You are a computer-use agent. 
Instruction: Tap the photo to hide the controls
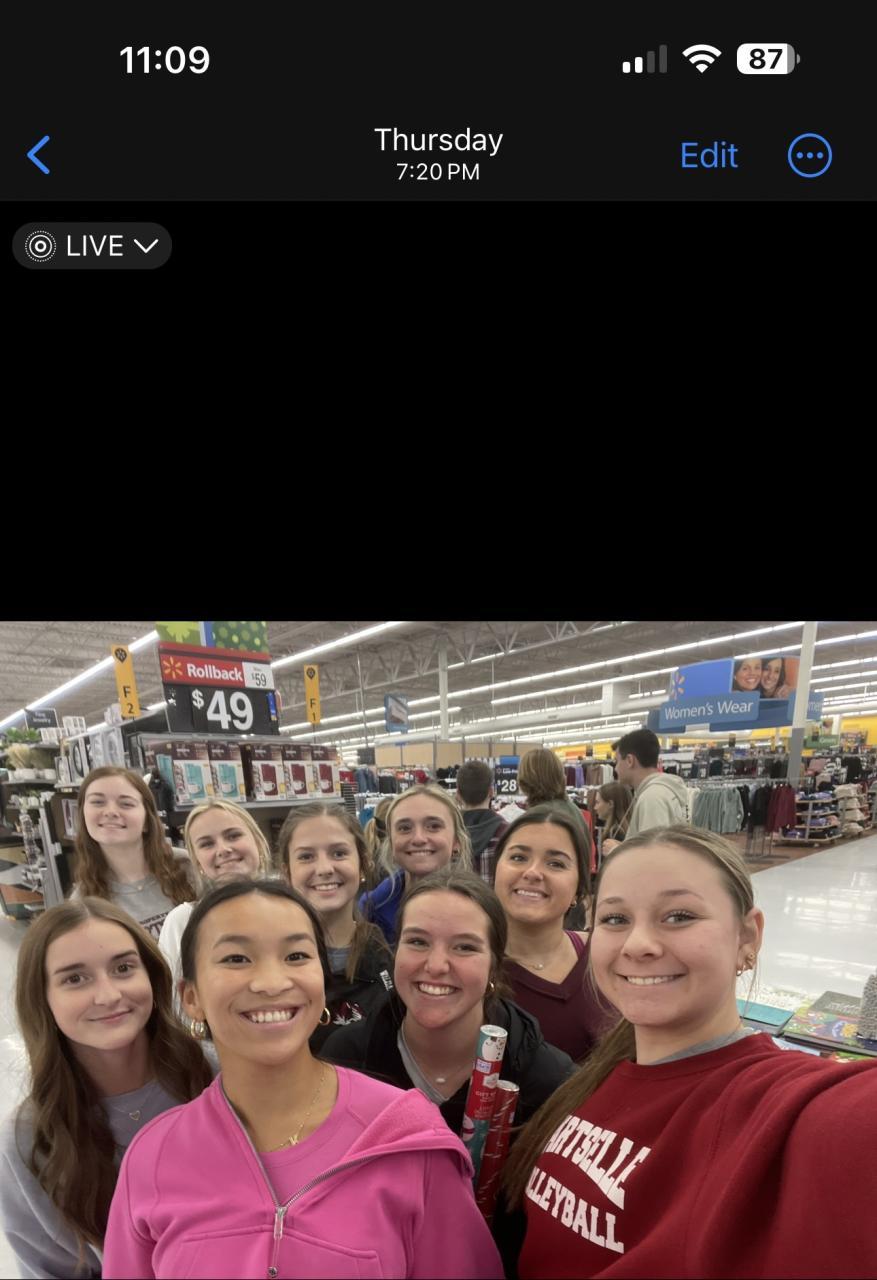click(x=438, y=950)
